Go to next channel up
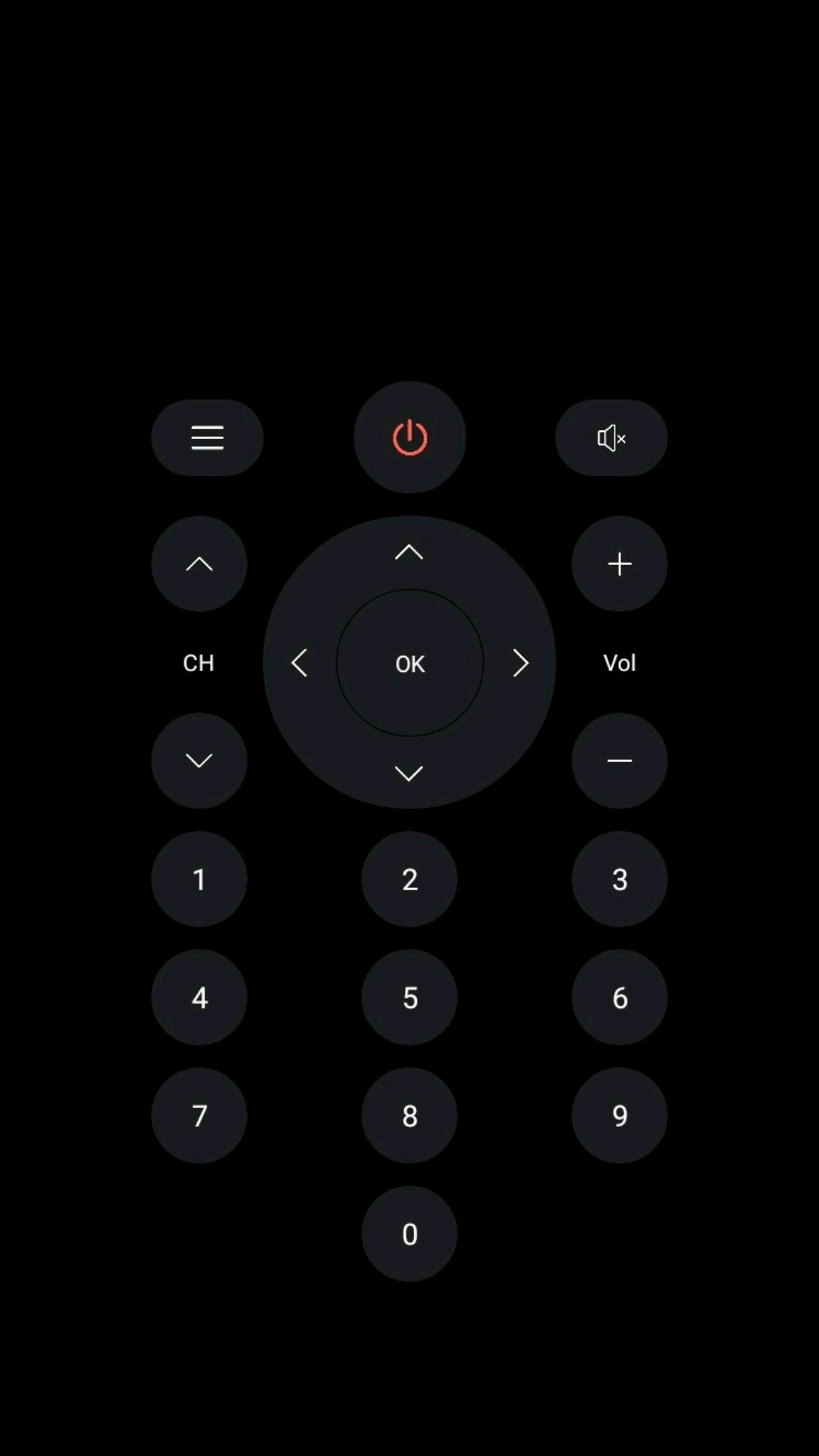 click(x=199, y=563)
